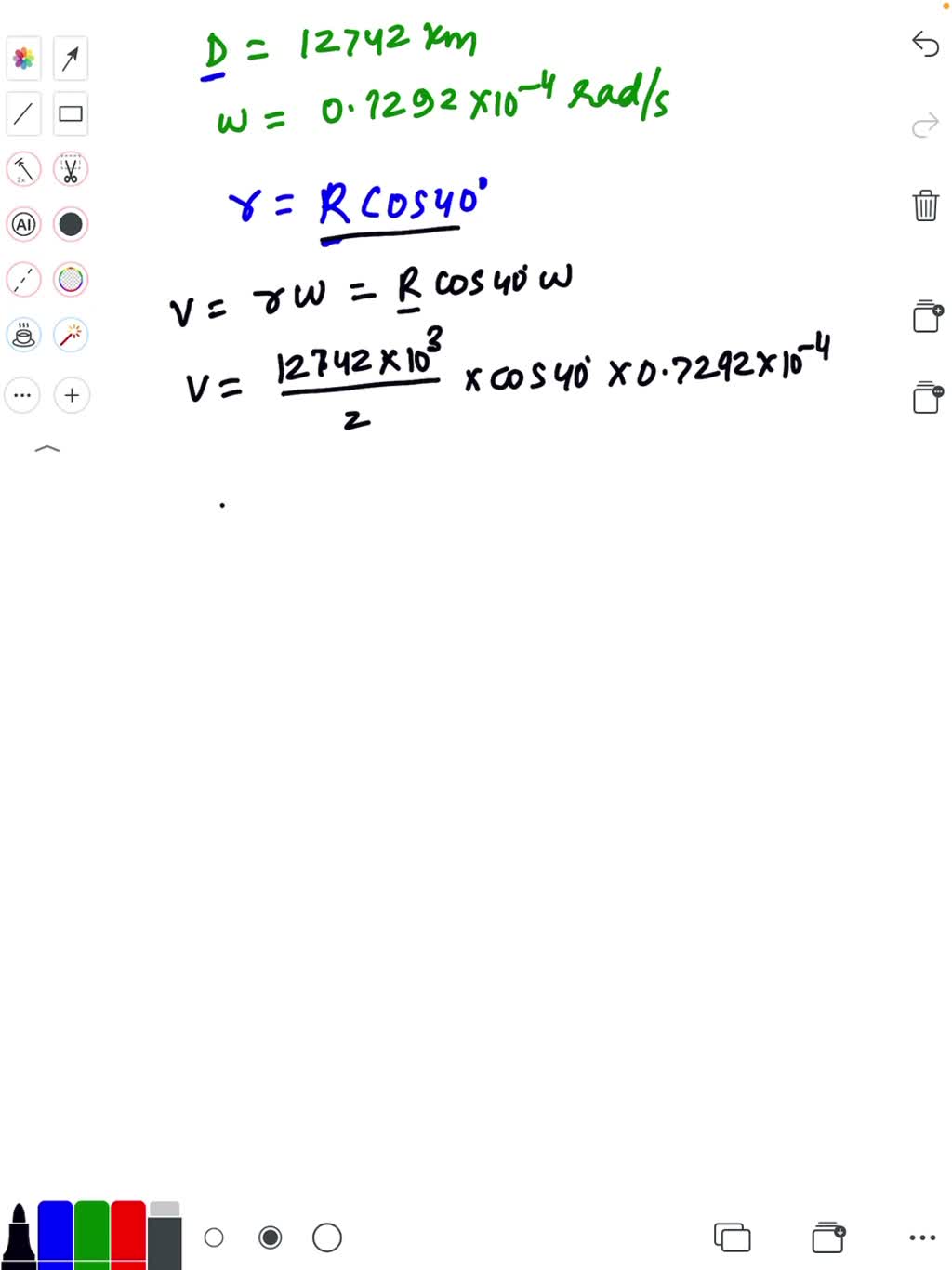The image size is (952, 1270).
Task: Open the color wheel picker
Action: 71,279
